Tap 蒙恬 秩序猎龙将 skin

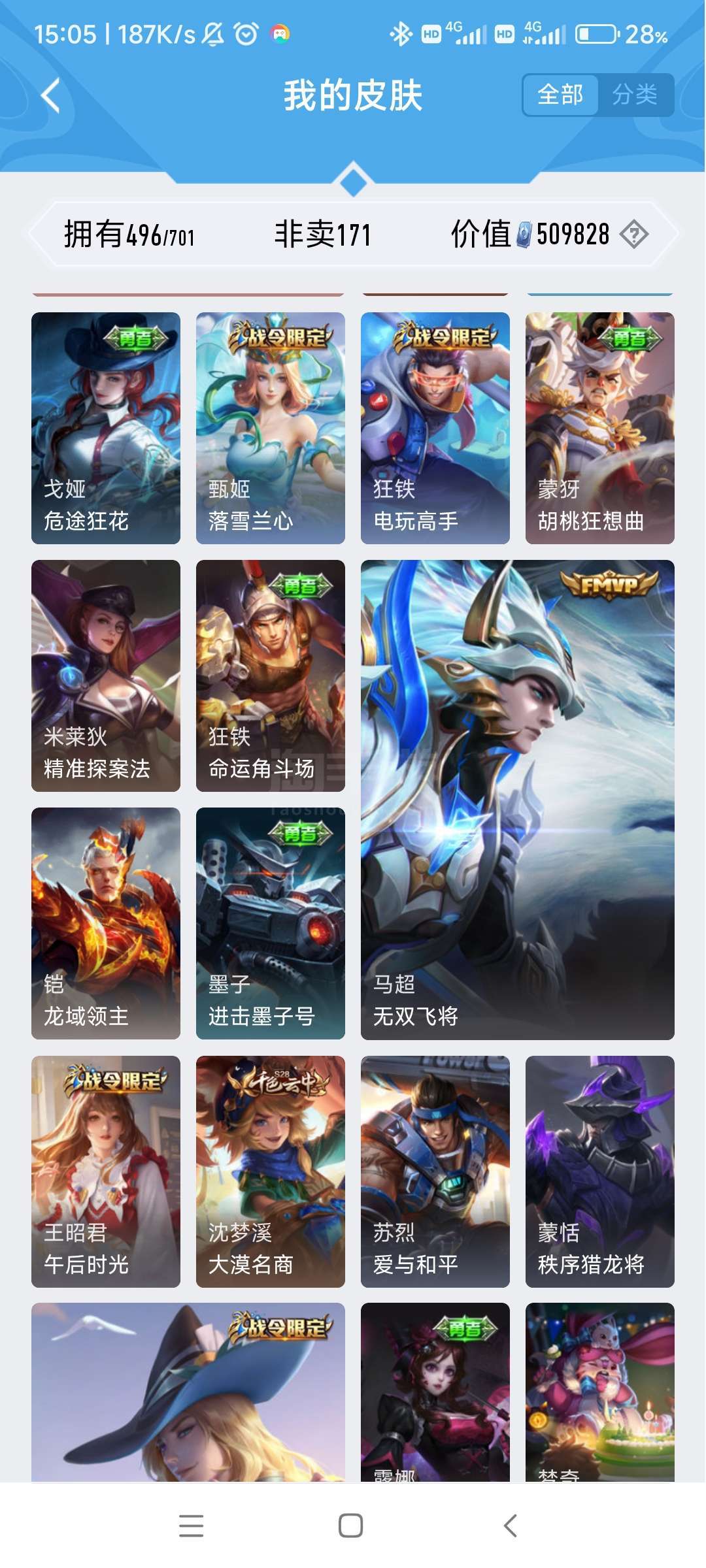tap(600, 1171)
